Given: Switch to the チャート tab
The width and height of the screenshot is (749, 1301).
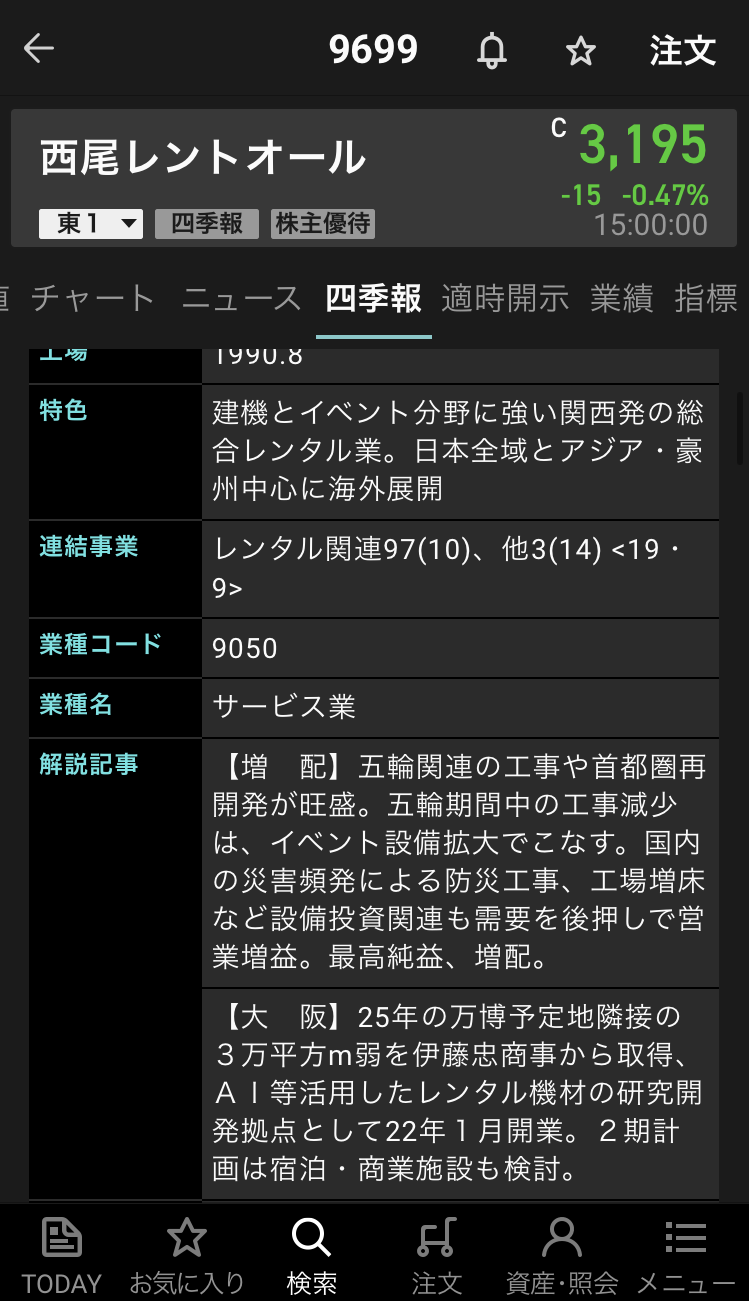Looking at the screenshot, I should (93, 298).
